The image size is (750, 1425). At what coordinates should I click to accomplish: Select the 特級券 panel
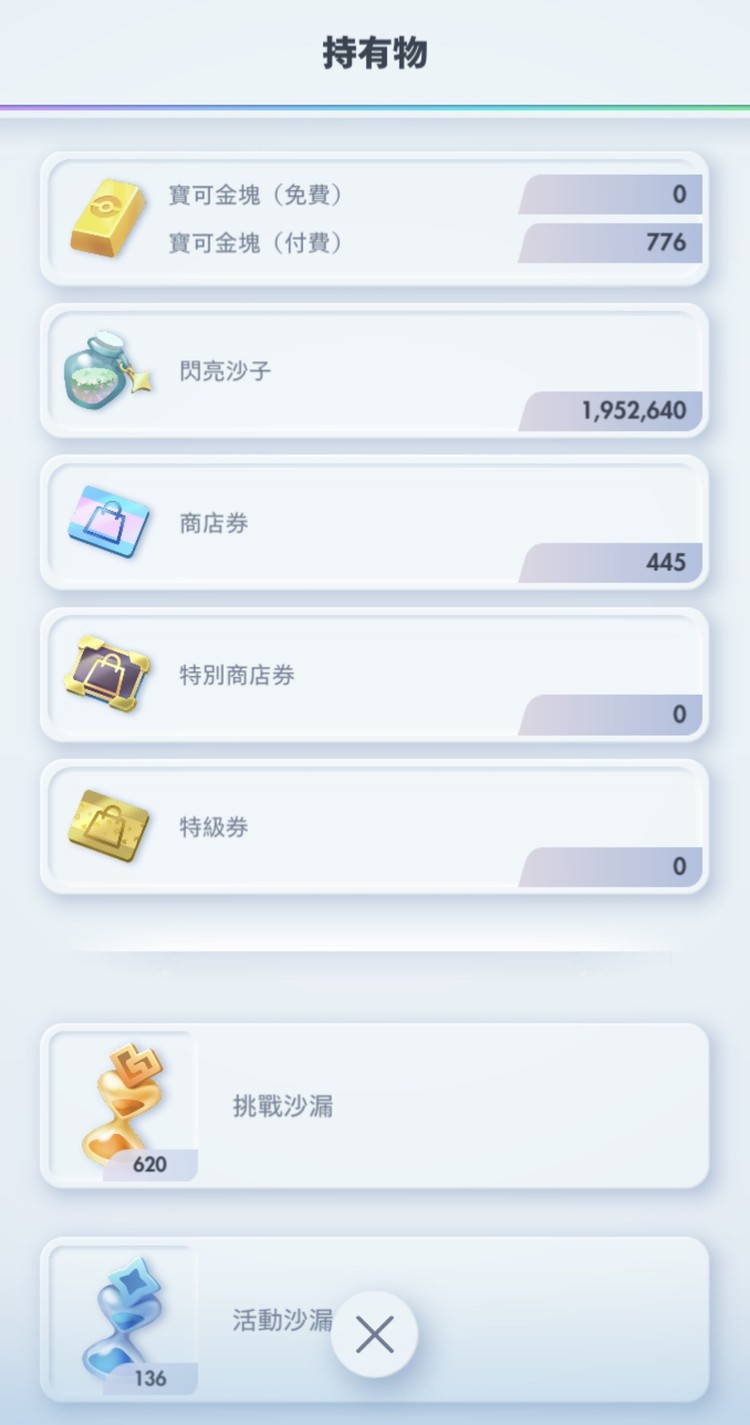(x=375, y=827)
